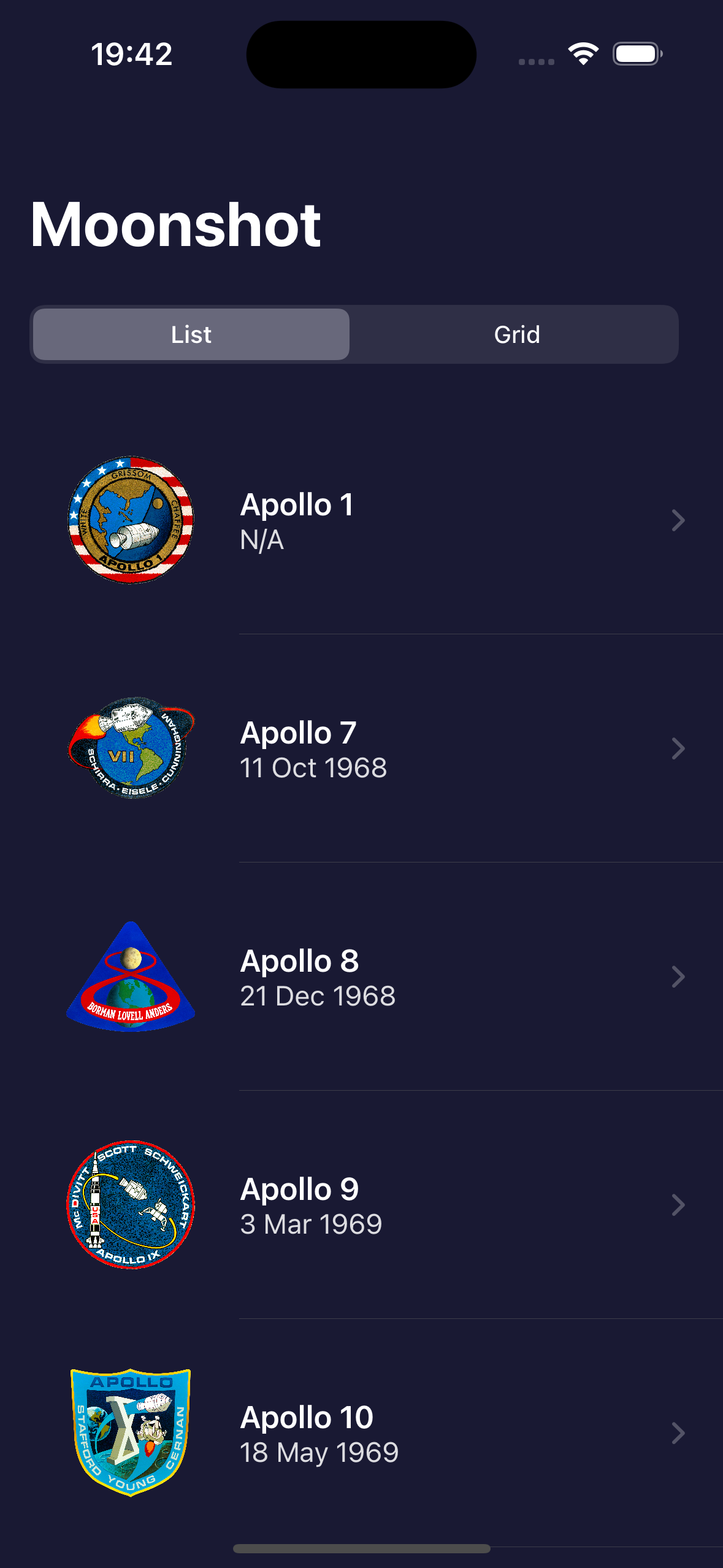Switch to Grid view

click(516, 334)
